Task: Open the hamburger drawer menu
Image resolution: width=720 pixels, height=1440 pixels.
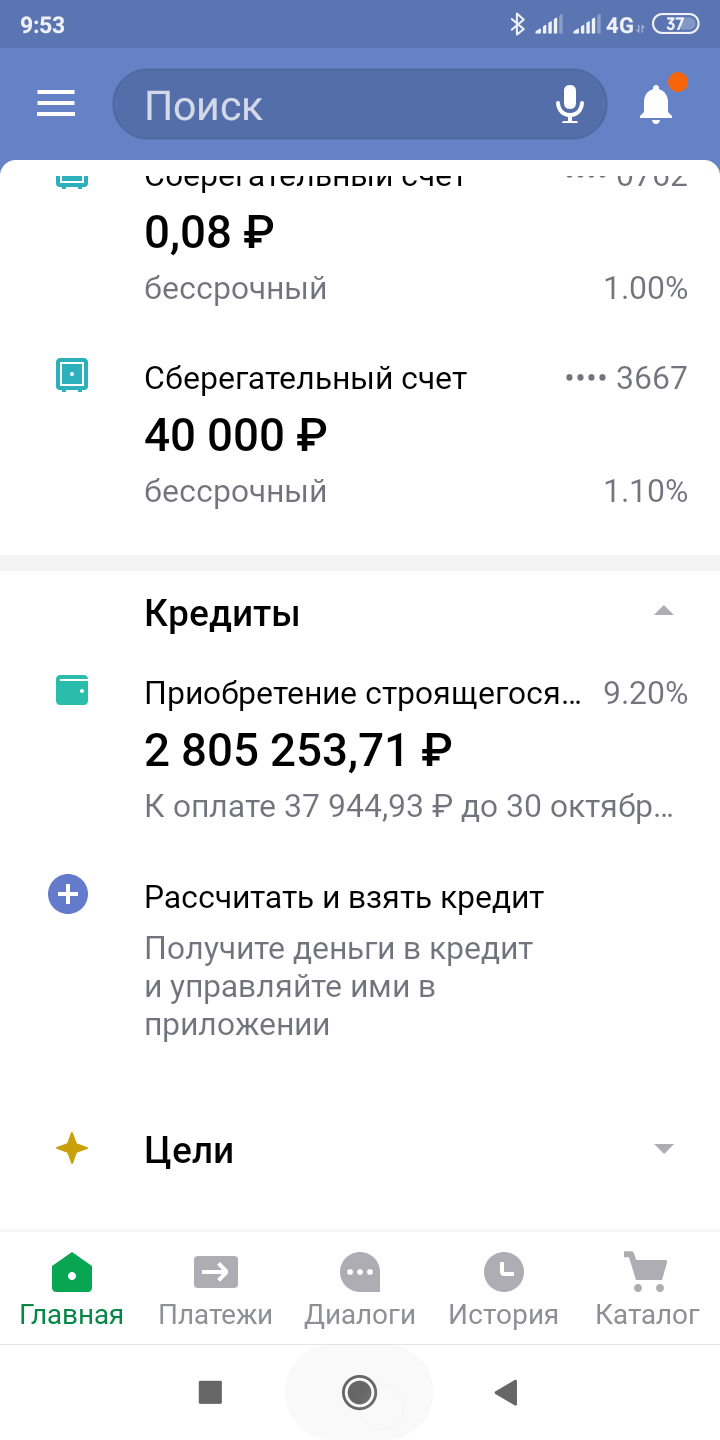Action: [56, 104]
